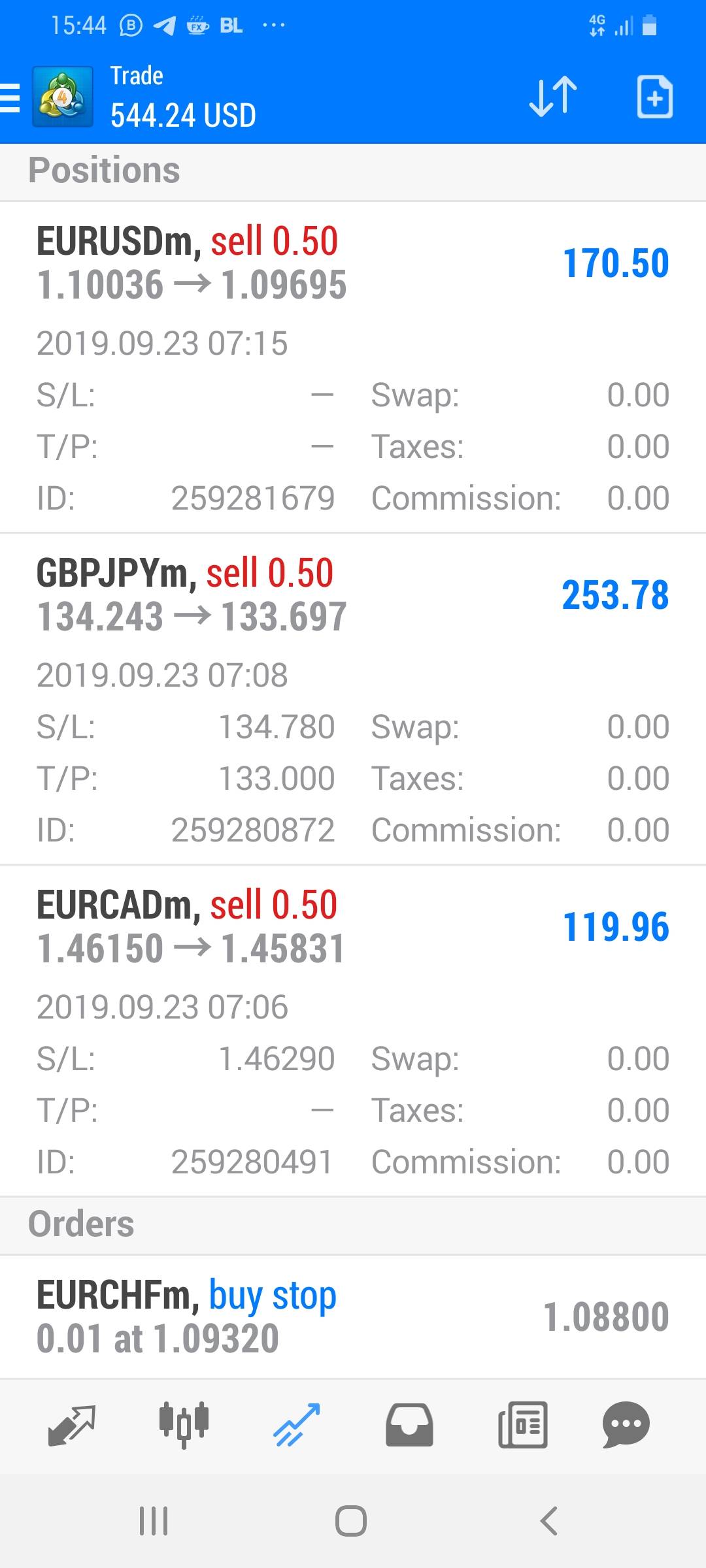Create a new order
This screenshot has height=1568, width=706.
[654, 97]
